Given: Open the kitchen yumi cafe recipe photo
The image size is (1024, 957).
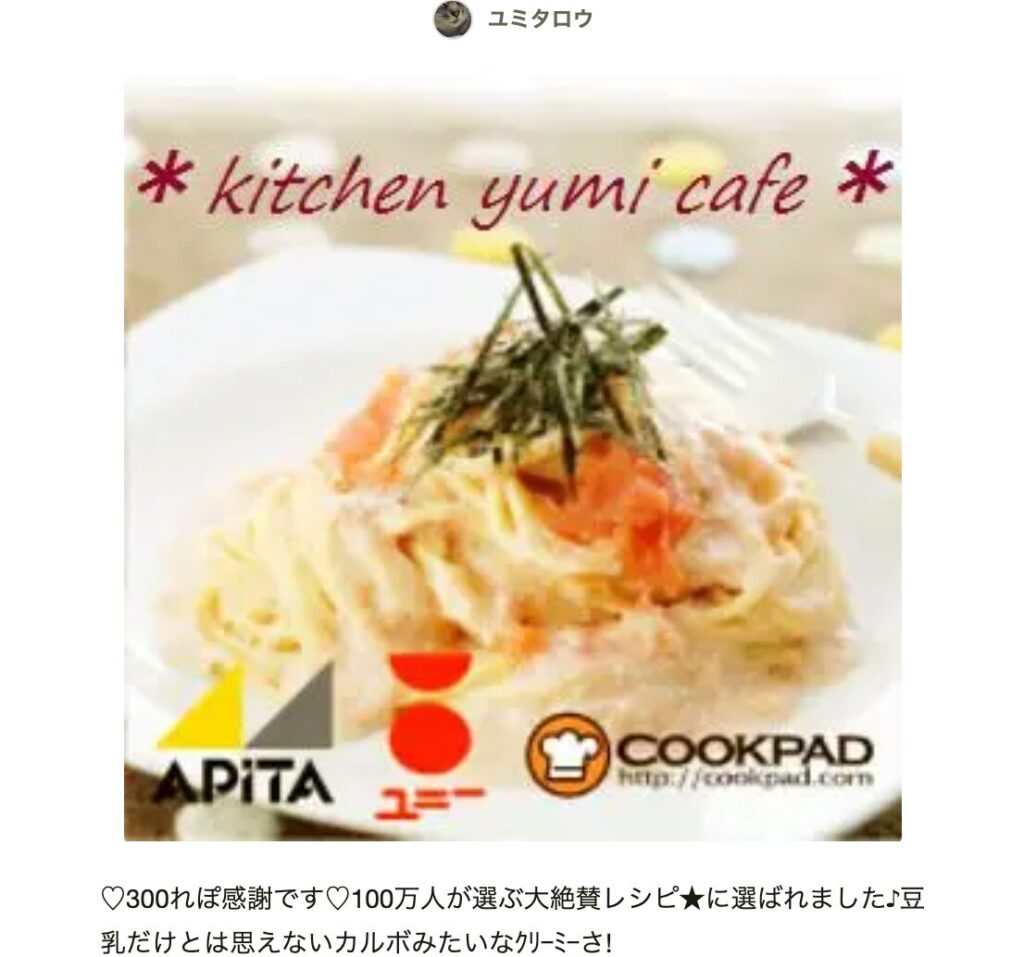Looking at the screenshot, I should (x=512, y=460).
